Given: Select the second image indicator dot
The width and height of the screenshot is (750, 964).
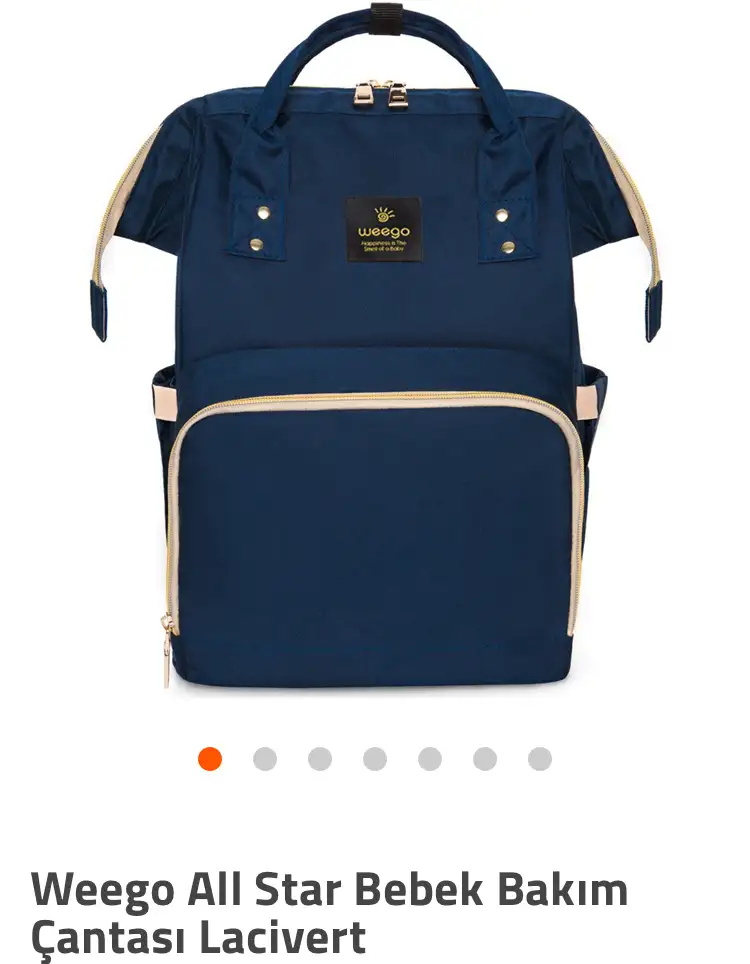Looking at the screenshot, I should pos(265,759).
